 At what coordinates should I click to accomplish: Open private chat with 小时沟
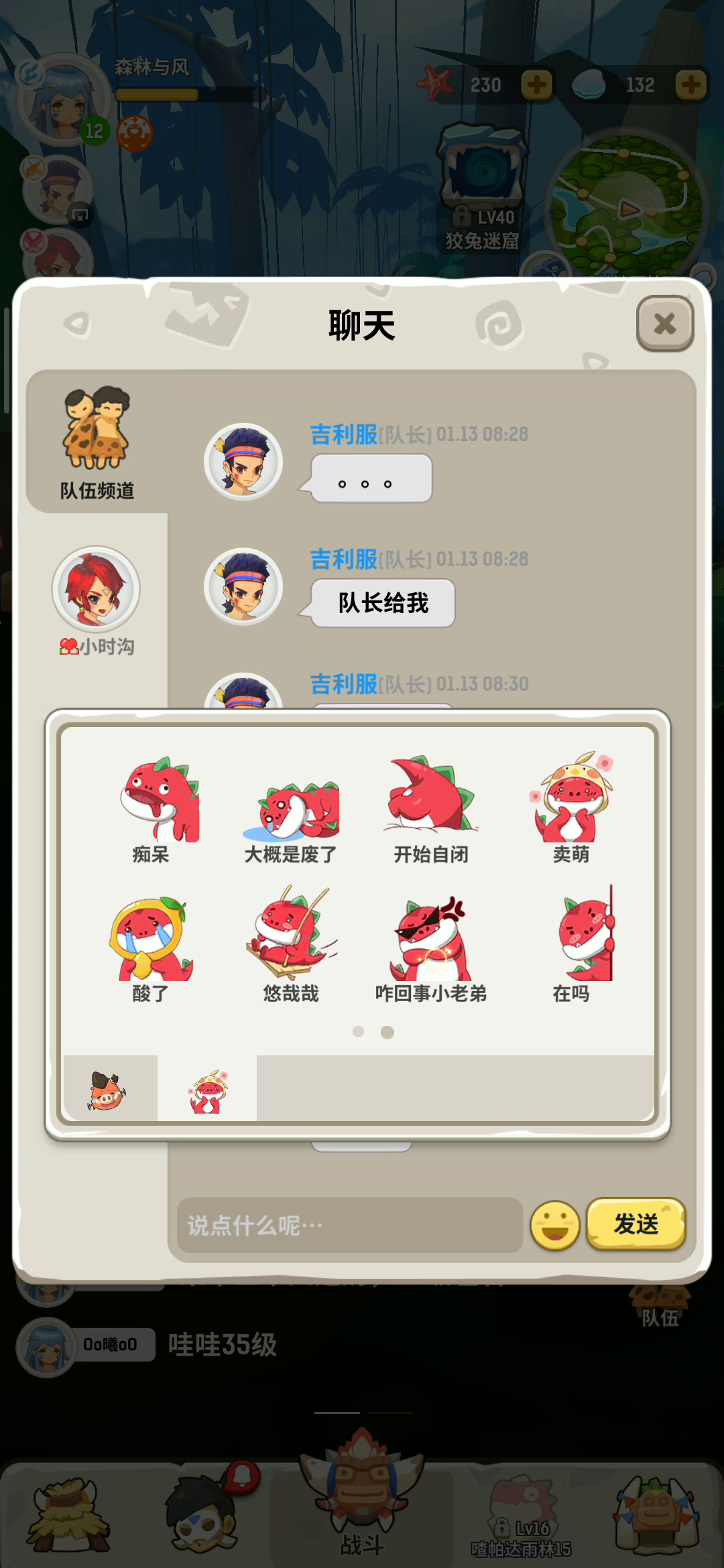pos(97,600)
